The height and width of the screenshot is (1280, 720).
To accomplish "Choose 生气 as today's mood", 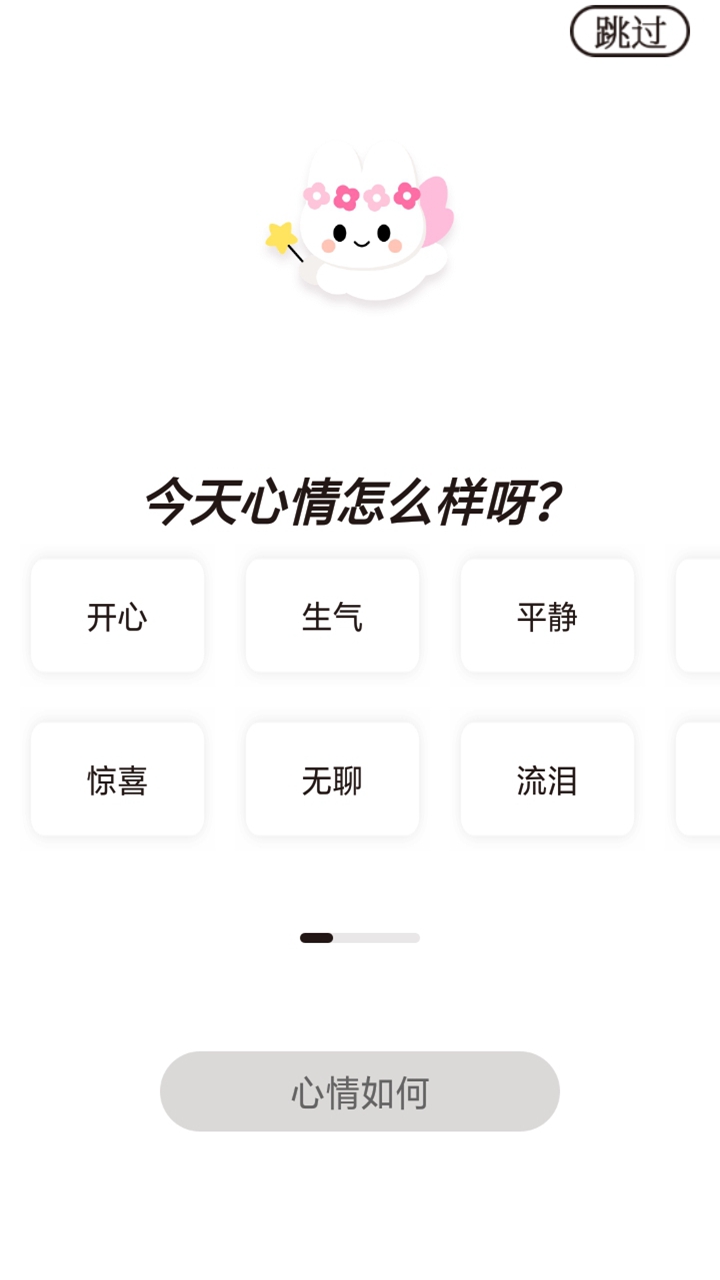I will 332,616.
